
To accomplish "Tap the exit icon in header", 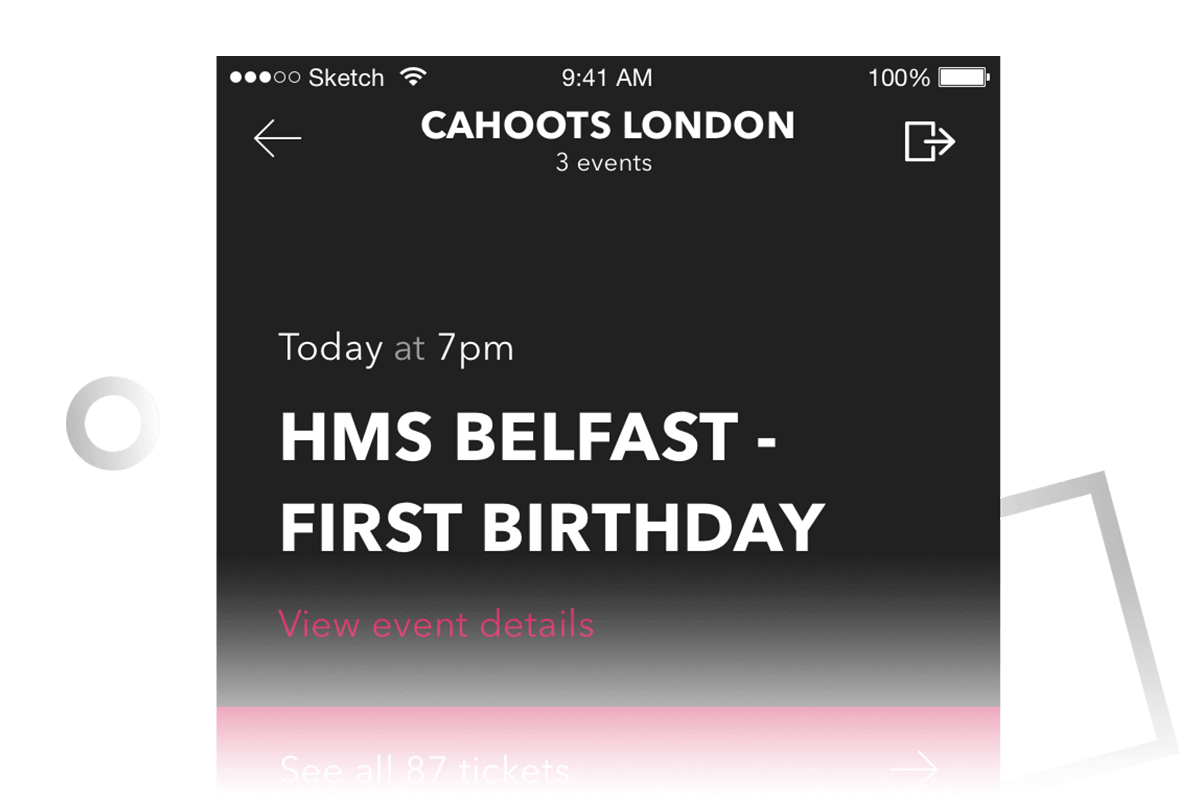I will [929, 141].
